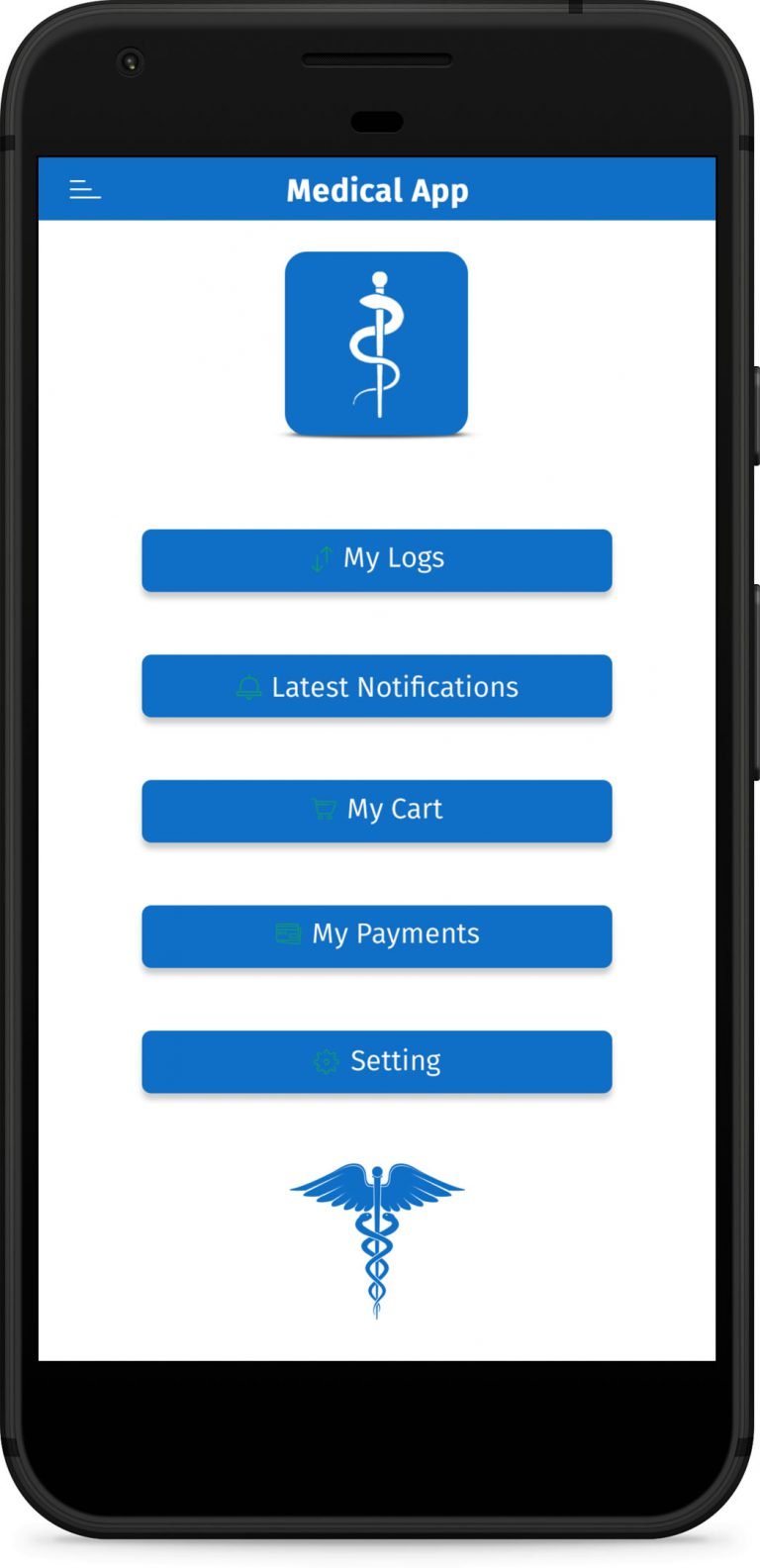Image resolution: width=760 pixels, height=1568 pixels.
Task: Select the Setting menu entry
Action: (x=377, y=1060)
